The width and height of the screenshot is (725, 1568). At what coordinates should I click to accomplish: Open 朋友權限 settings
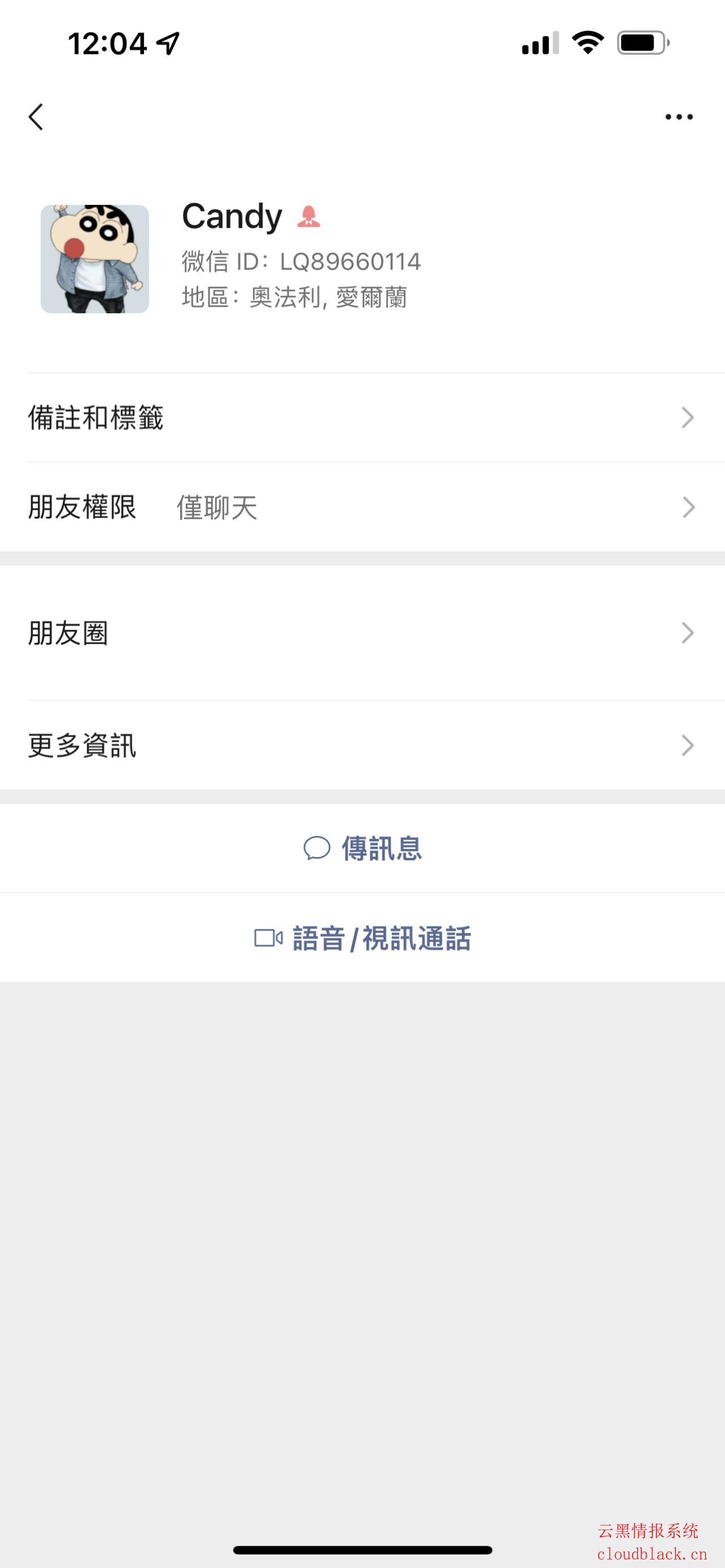[362, 507]
